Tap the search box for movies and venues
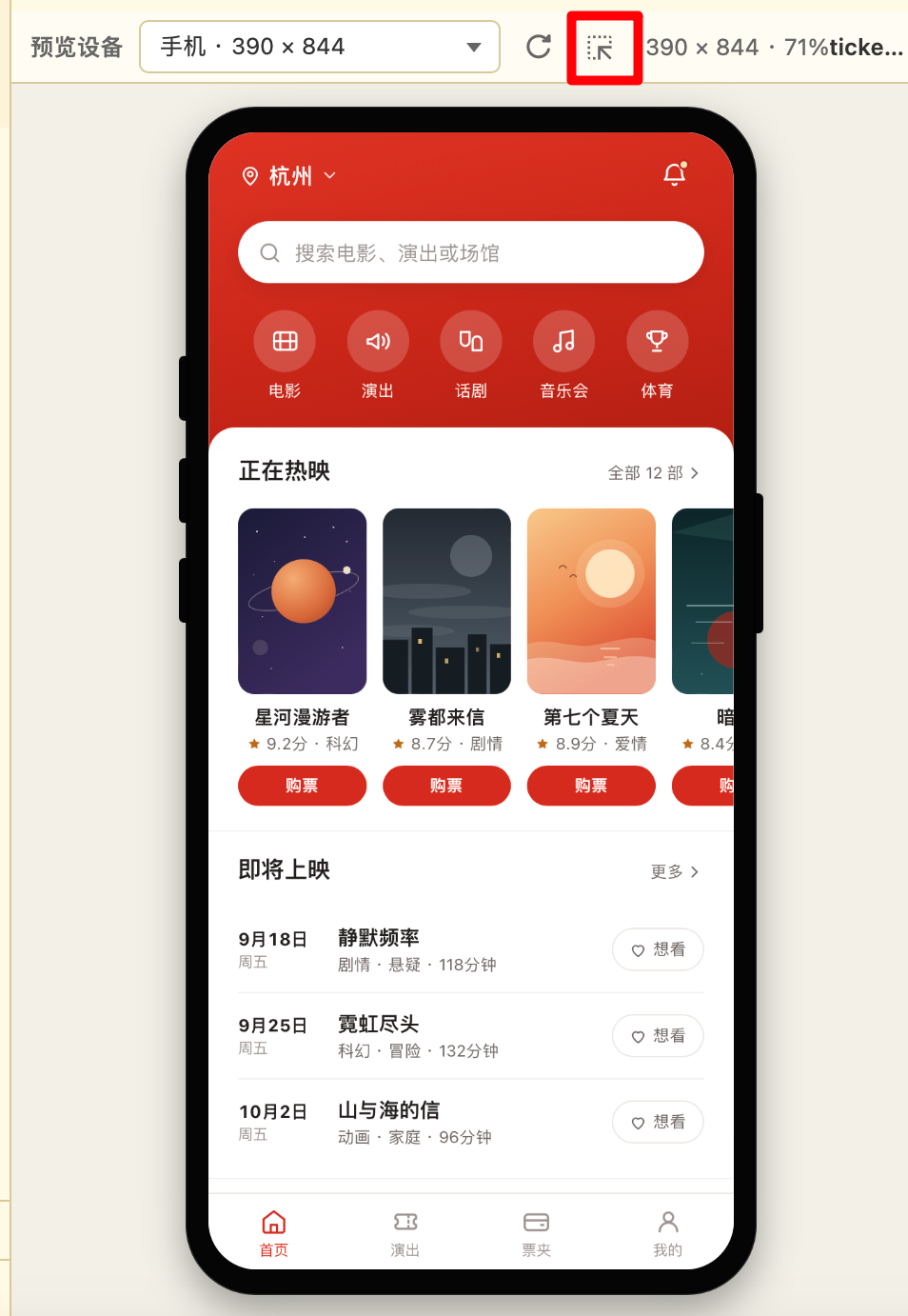This screenshot has height=1316, width=908. [x=471, y=252]
